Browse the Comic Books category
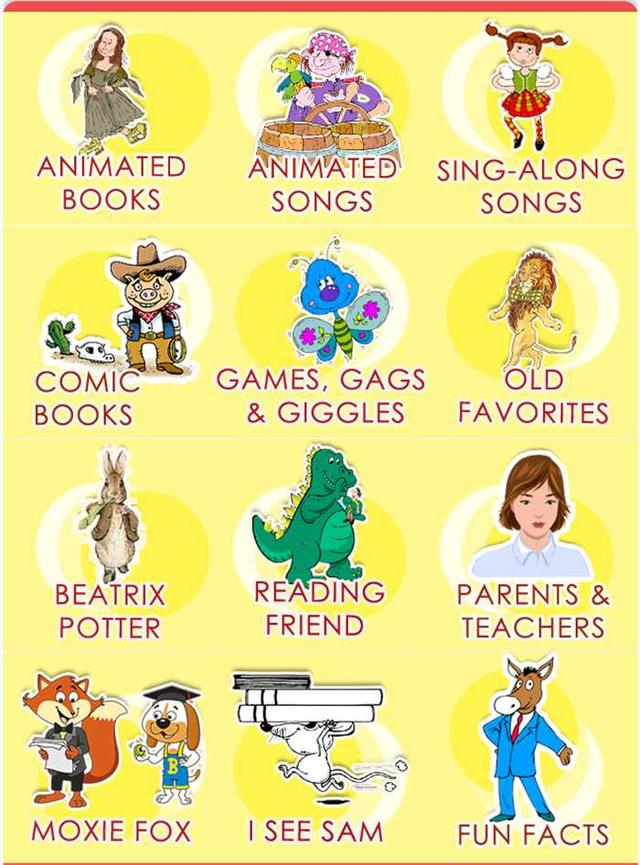The width and height of the screenshot is (640, 865). click(x=110, y=330)
